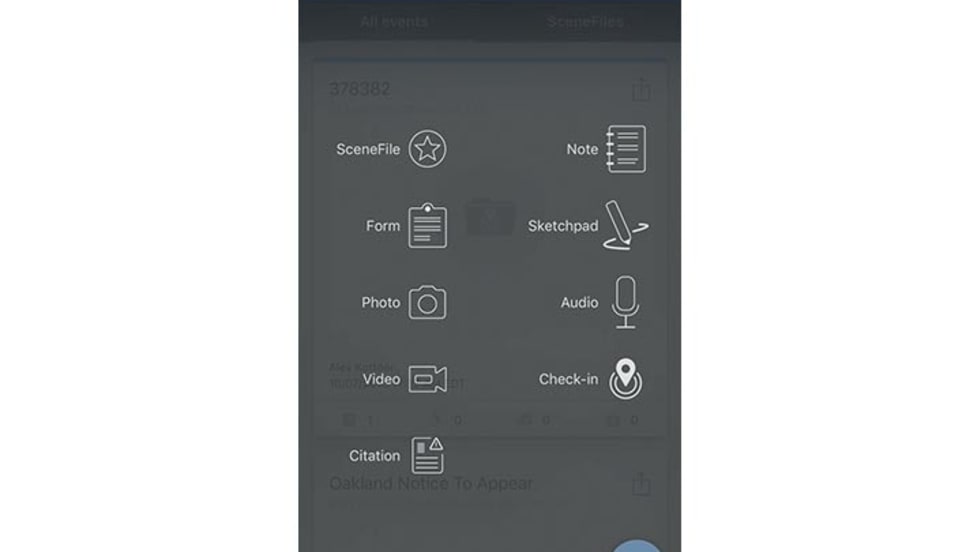Add a Form entry
The height and width of the screenshot is (552, 980).
[x=427, y=226]
